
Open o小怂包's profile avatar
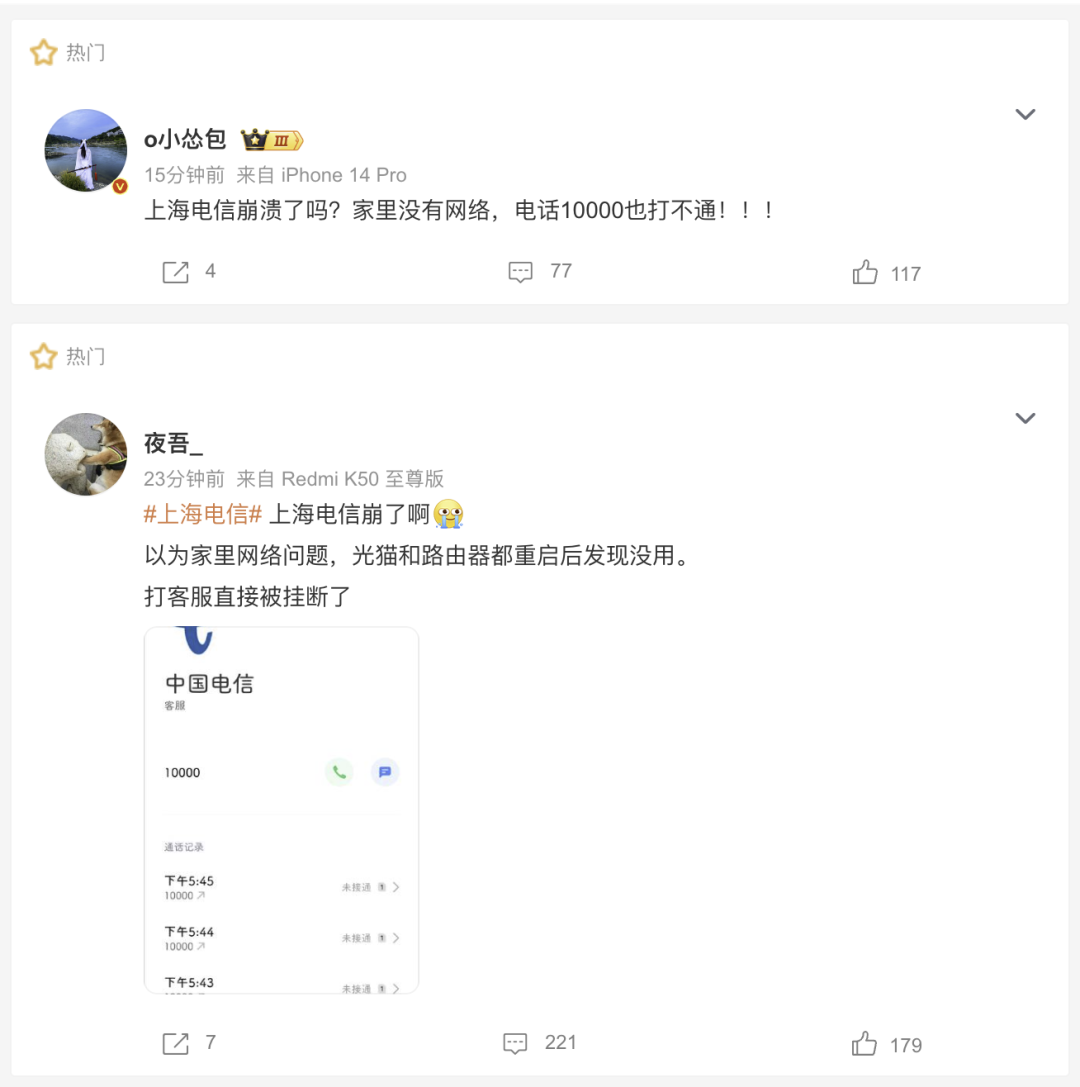(86, 150)
